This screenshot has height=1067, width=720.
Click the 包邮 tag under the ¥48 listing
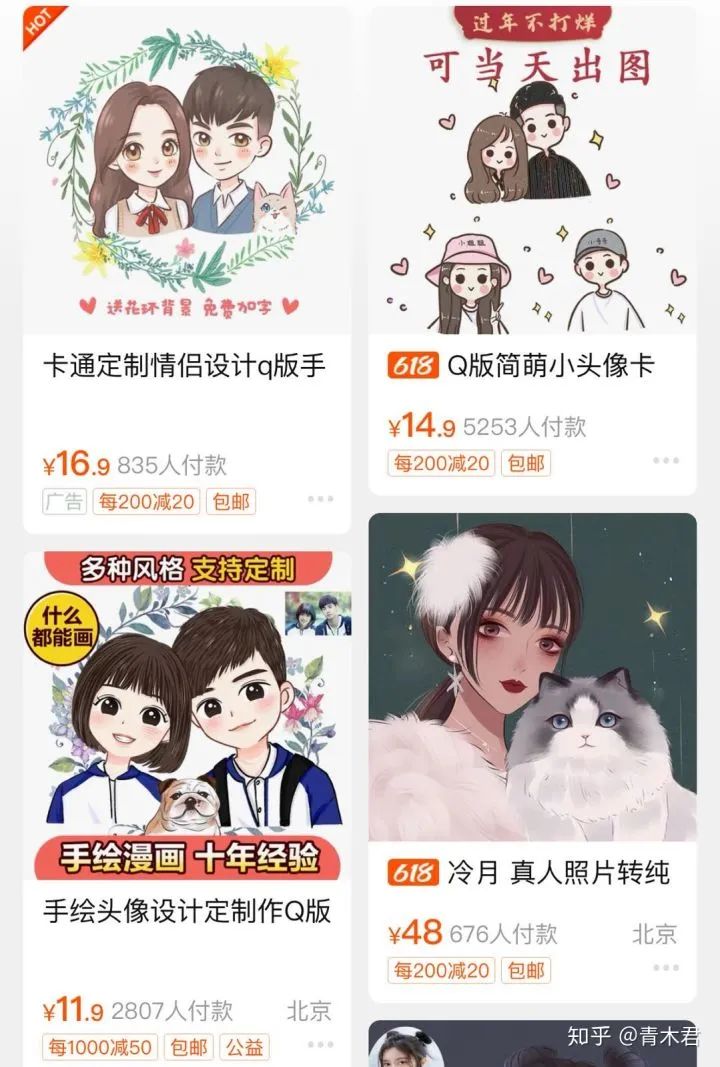(x=525, y=970)
